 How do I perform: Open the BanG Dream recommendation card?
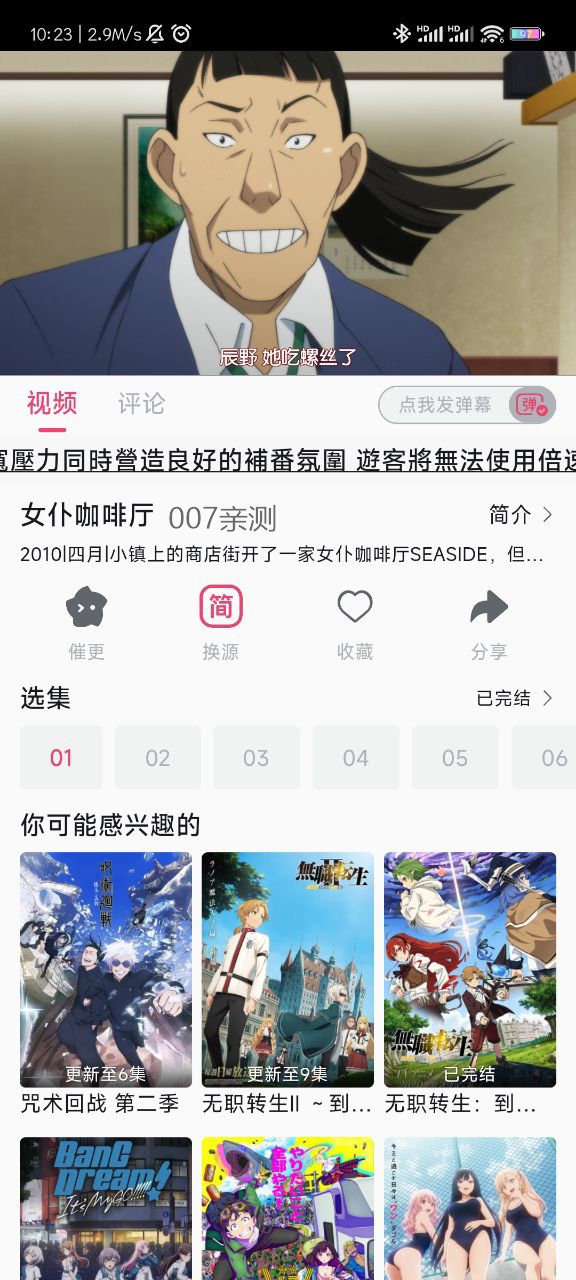point(106,1208)
